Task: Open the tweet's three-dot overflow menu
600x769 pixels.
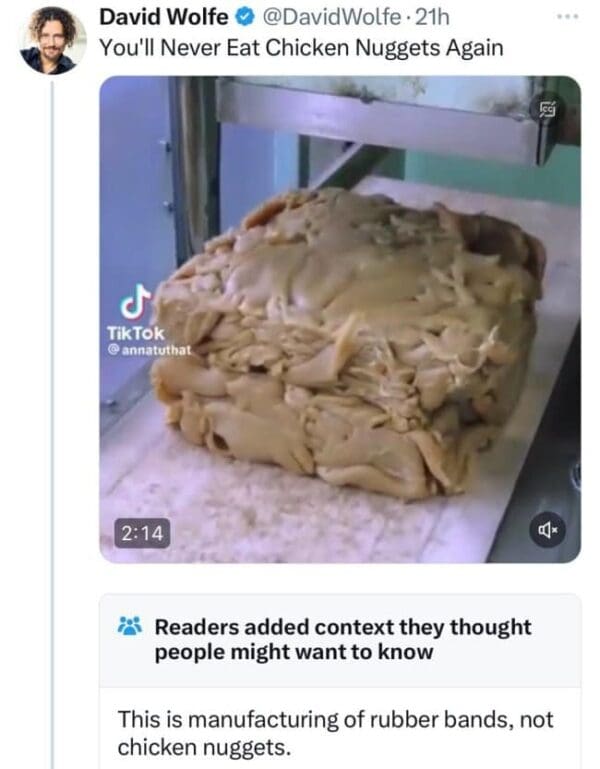Action: click(x=565, y=19)
